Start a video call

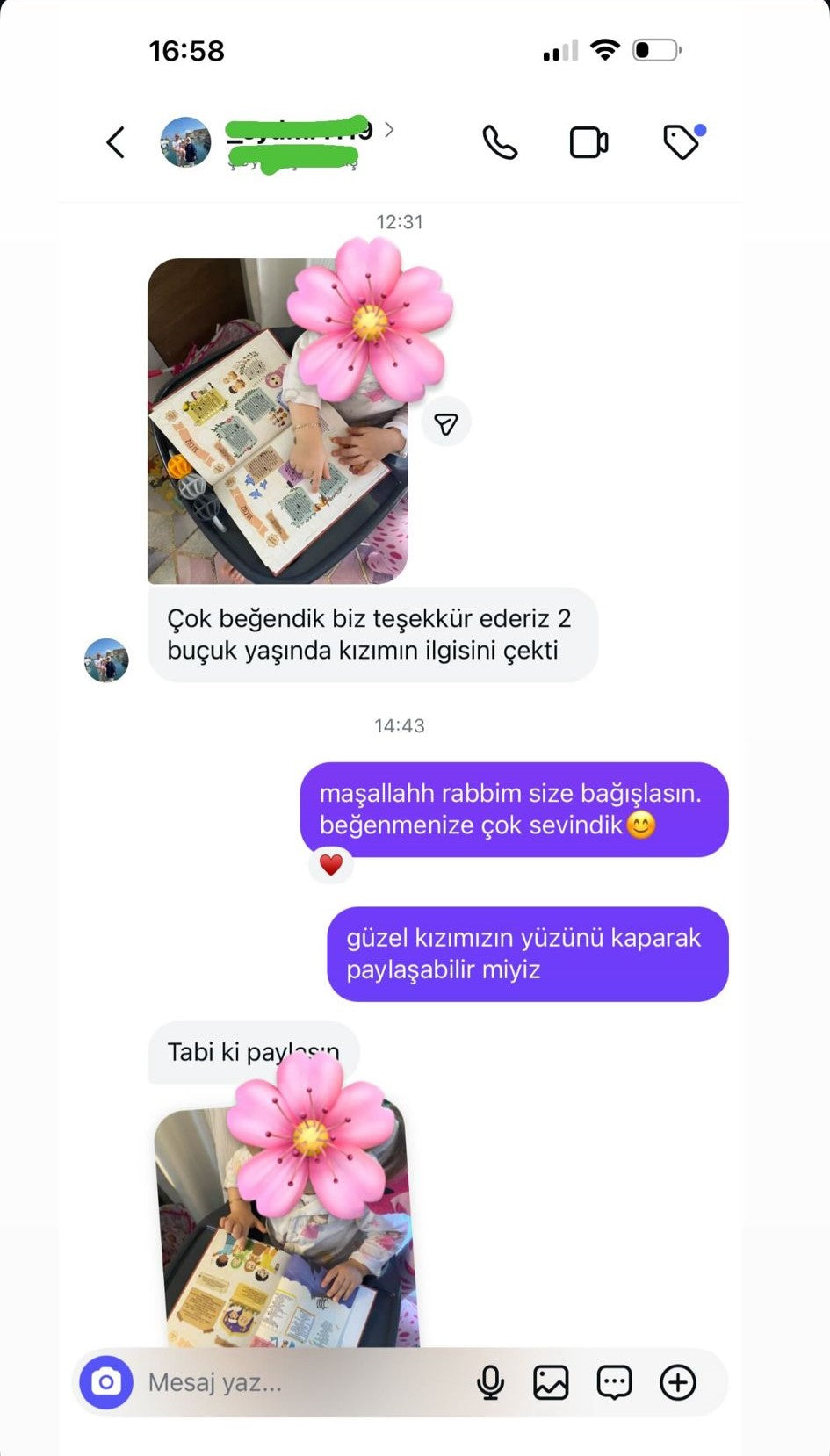coord(588,142)
